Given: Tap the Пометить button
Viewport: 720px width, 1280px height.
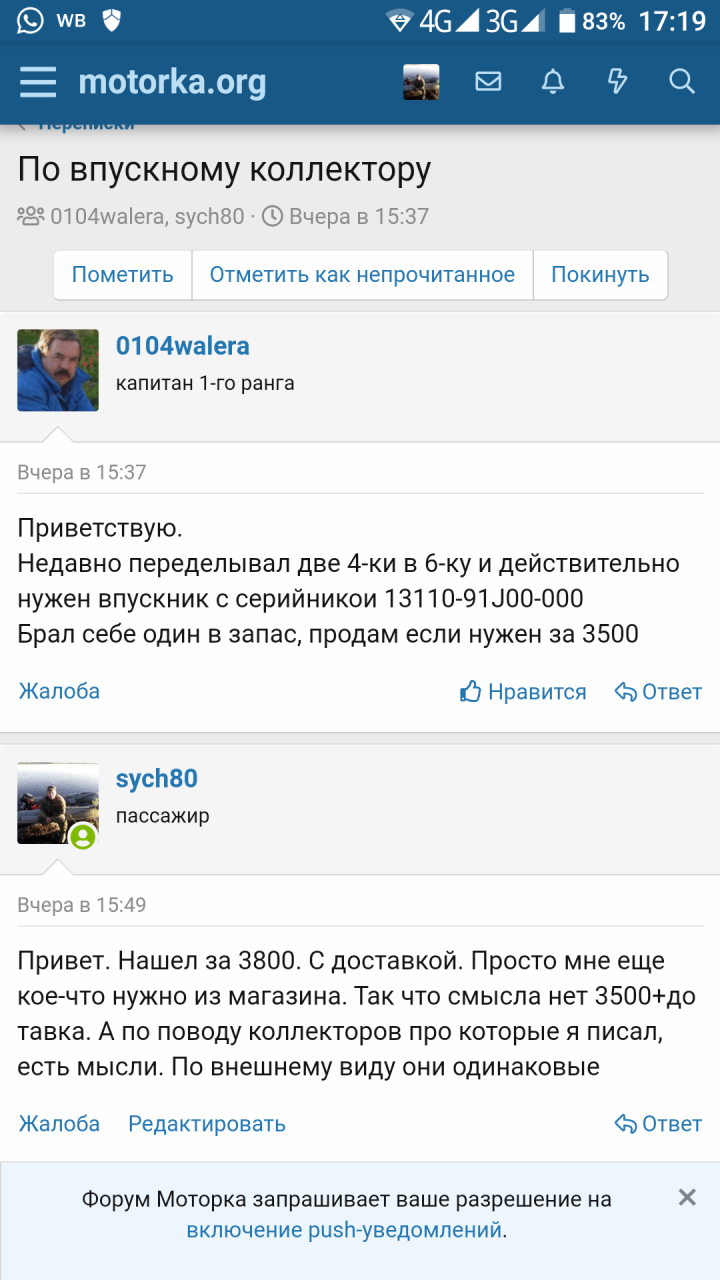Looking at the screenshot, I should coord(123,275).
